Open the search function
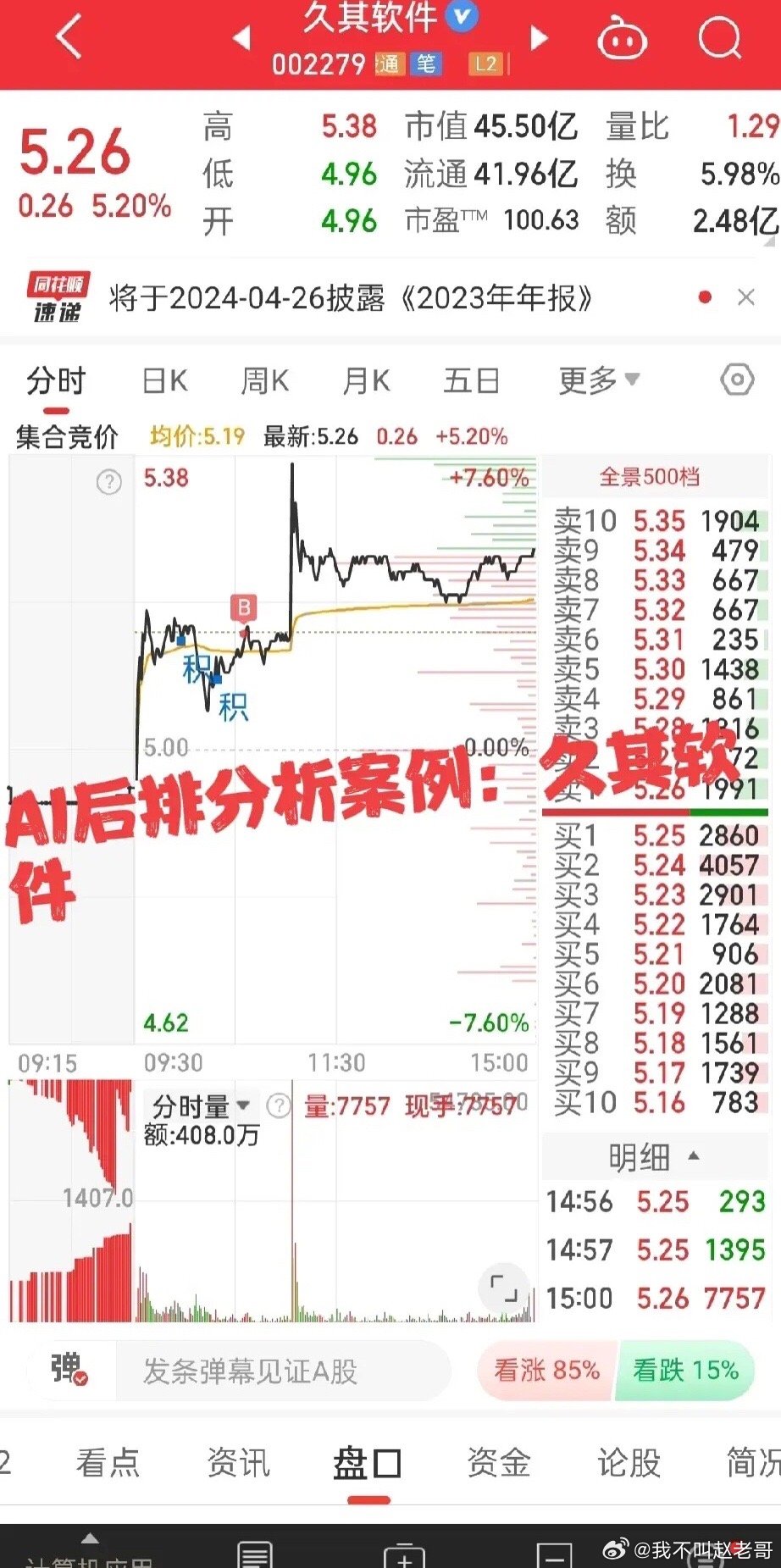 [718, 38]
